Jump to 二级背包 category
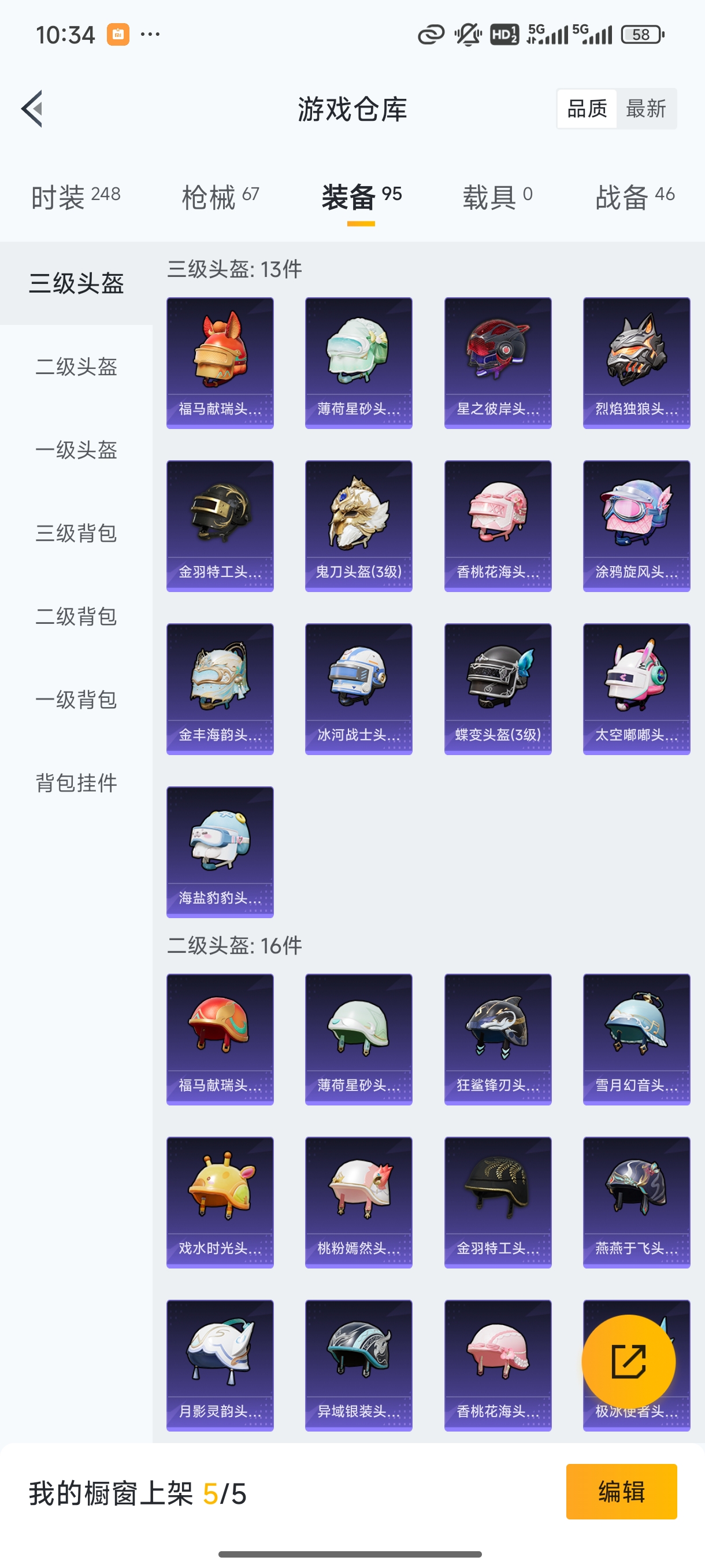The height and width of the screenshot is (1568, 705). point(76,616)
